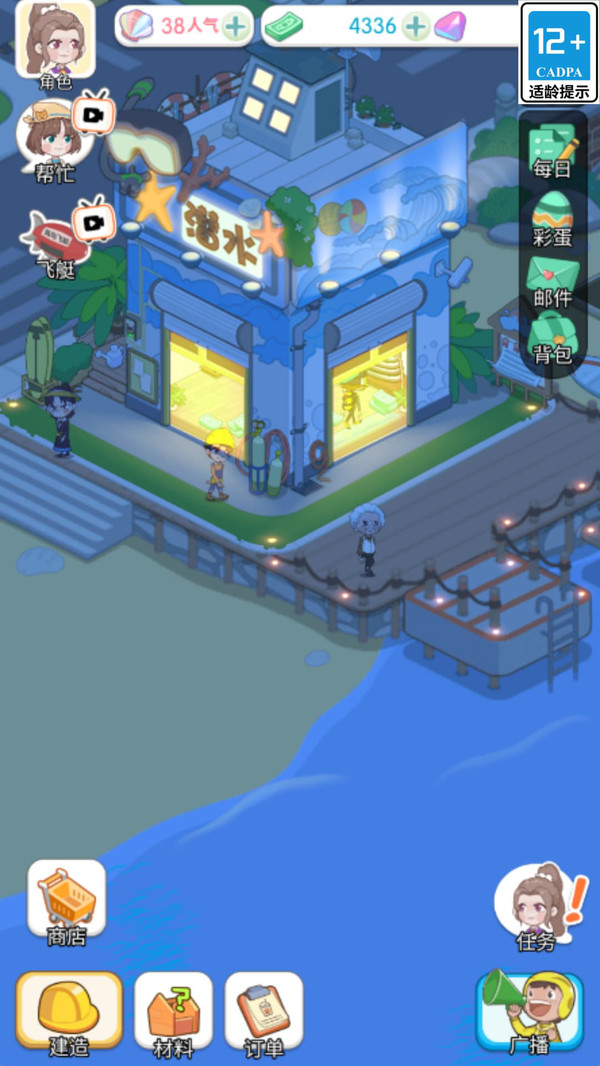View the 订单 orders list
The width and height of the screenshot is (600, 1066).
point(264,1015)
